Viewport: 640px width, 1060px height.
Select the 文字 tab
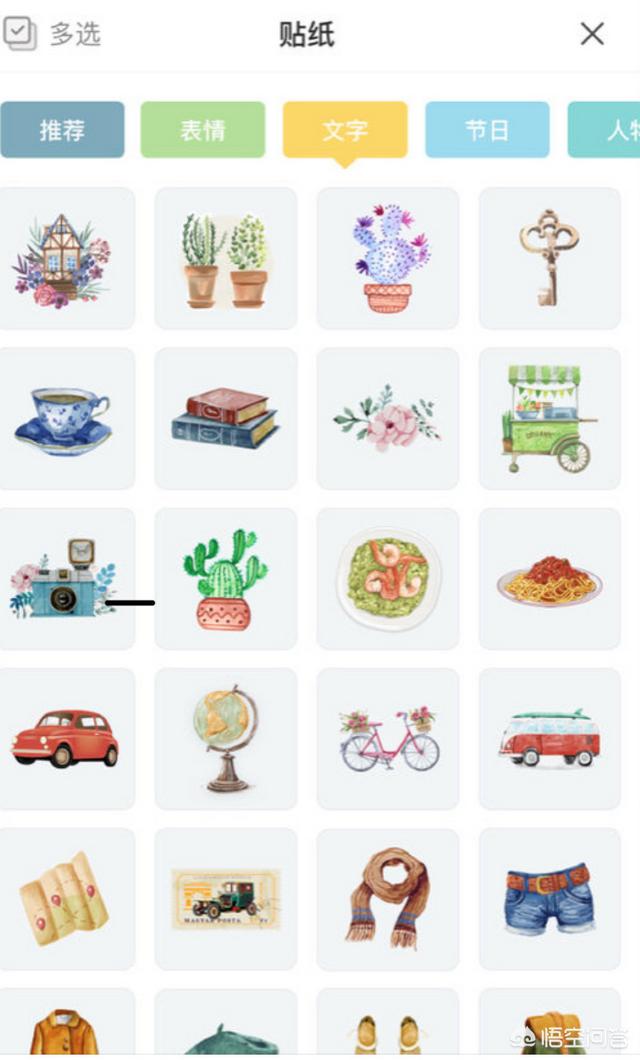click(x=345, y=130)
